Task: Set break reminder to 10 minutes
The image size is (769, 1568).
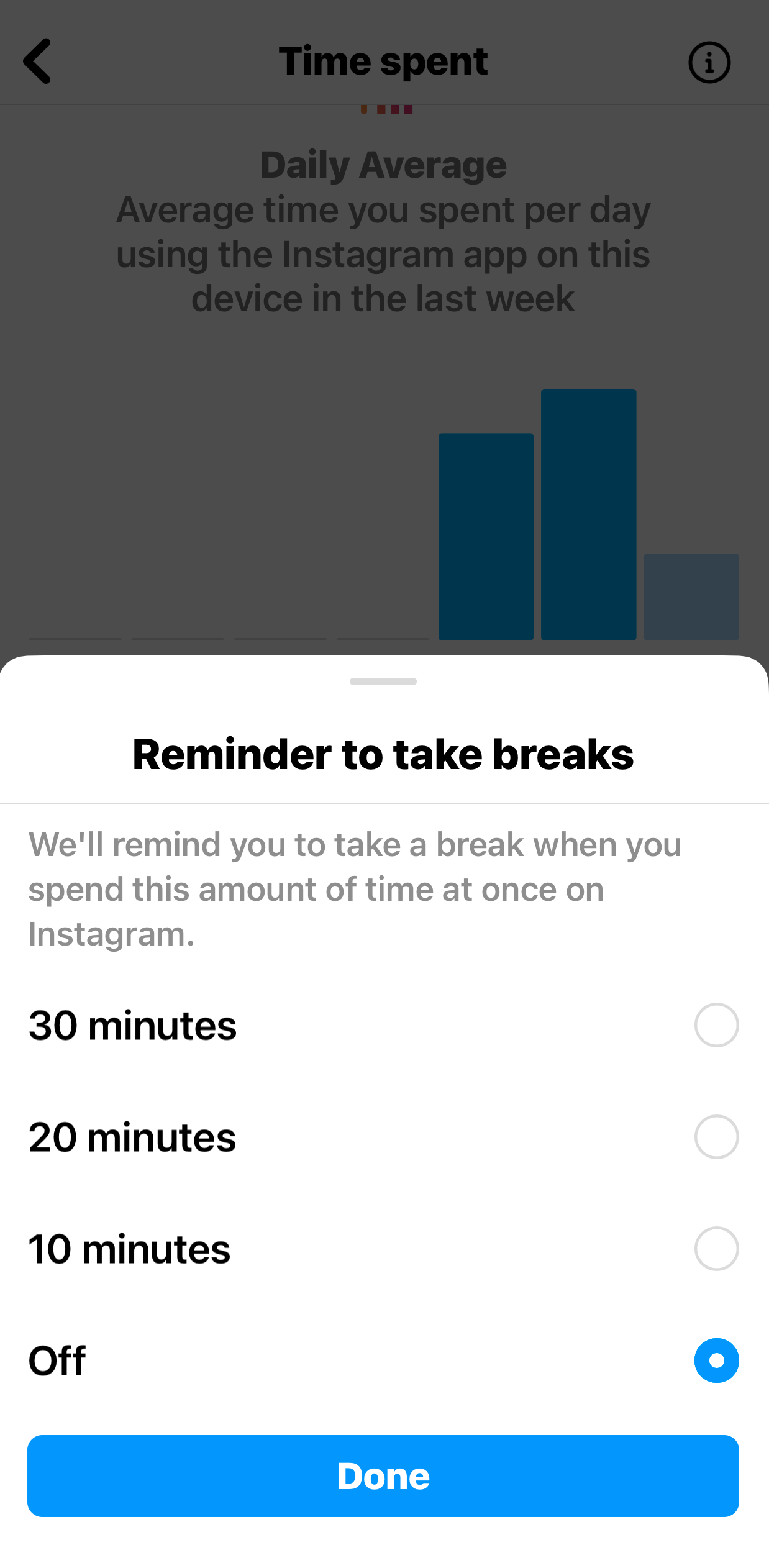Action: (x=716, y=1249)
